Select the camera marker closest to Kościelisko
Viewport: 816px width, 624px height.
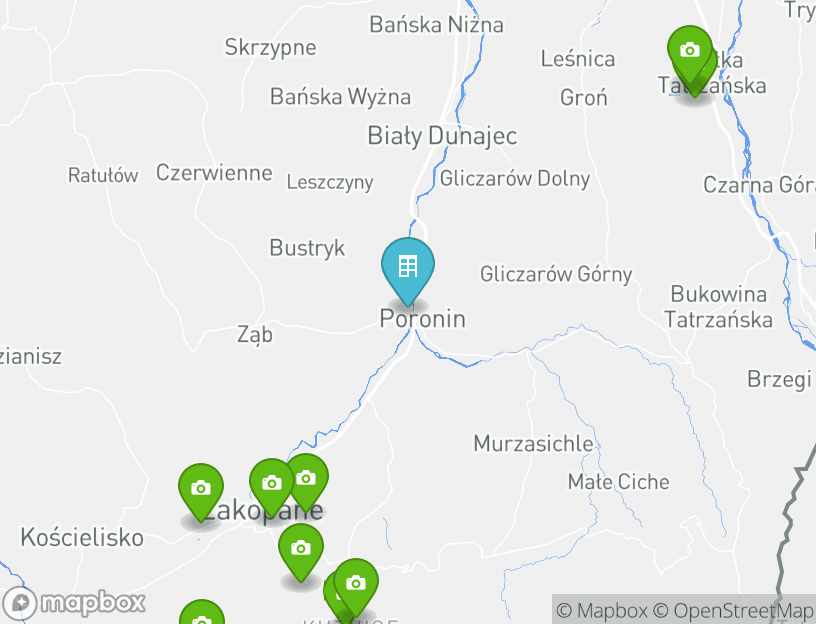(201, 489)
